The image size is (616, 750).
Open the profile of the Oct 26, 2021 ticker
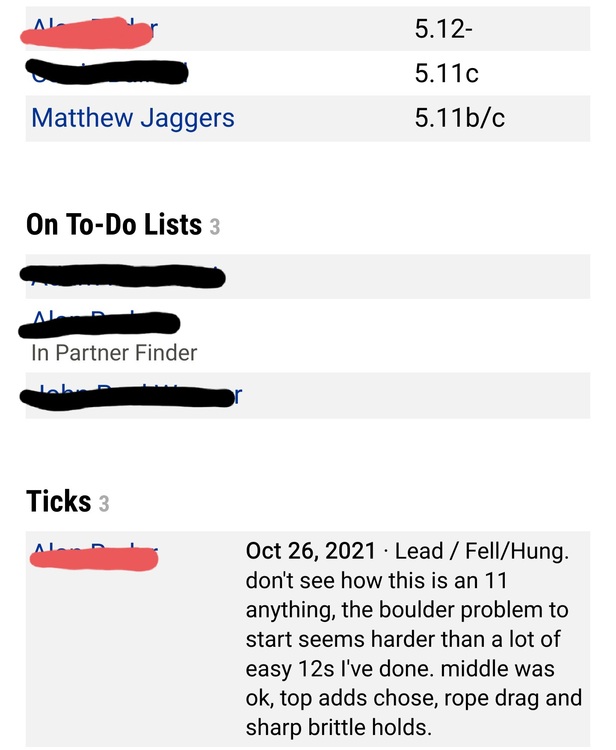pos(95,553)
